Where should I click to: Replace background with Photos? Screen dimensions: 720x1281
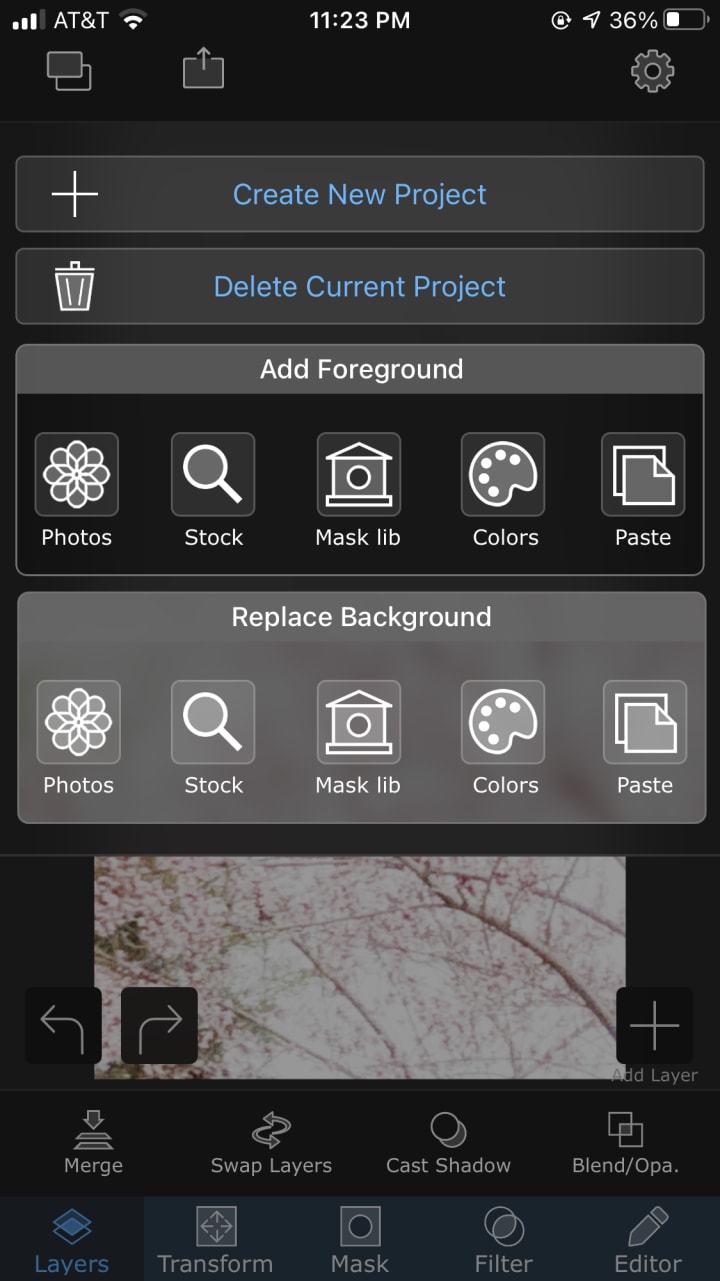(78, 738)
